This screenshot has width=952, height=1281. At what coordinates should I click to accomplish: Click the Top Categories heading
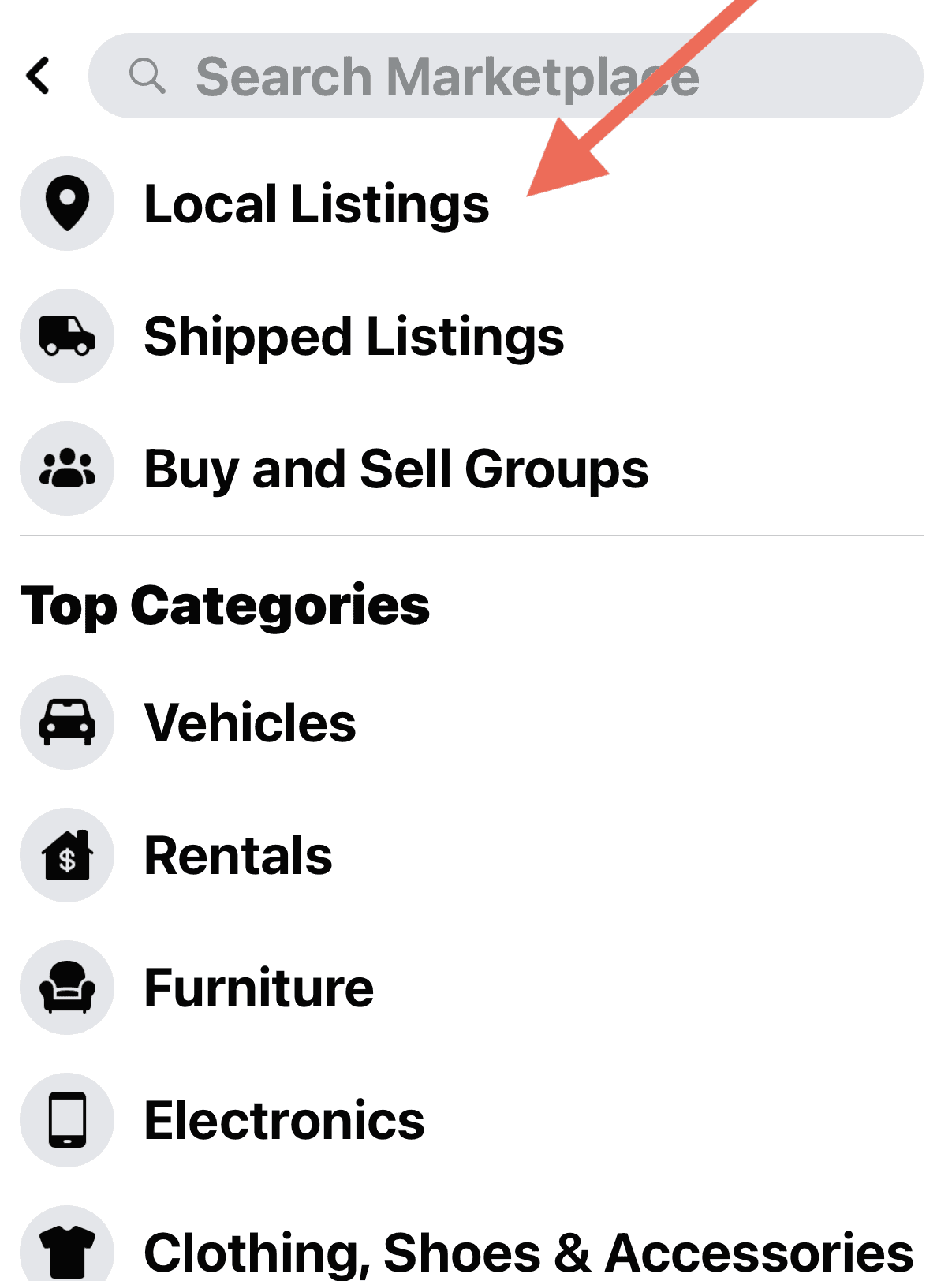click(x=226, y=606)
